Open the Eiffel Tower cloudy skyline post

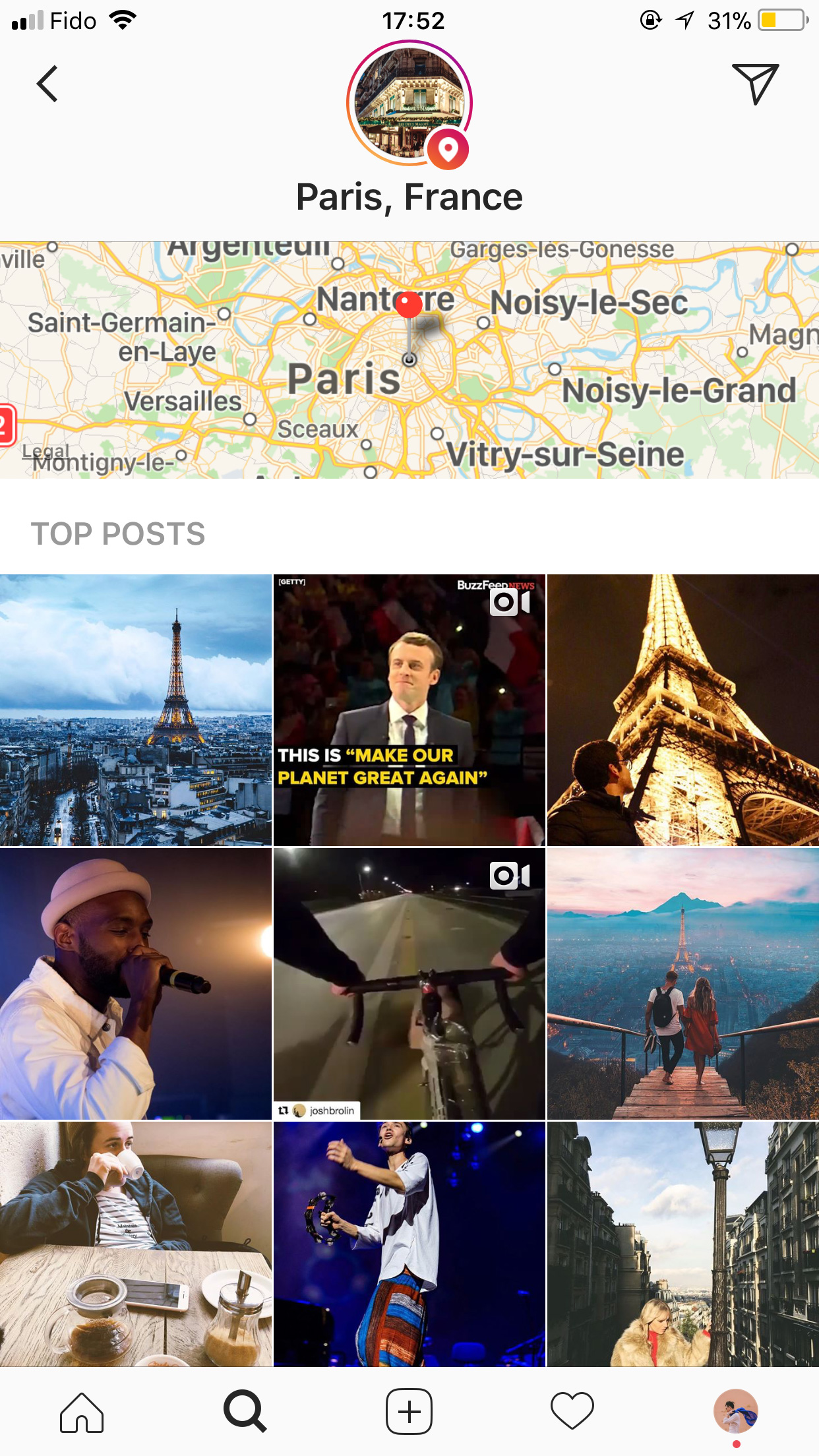coord(136,710)
